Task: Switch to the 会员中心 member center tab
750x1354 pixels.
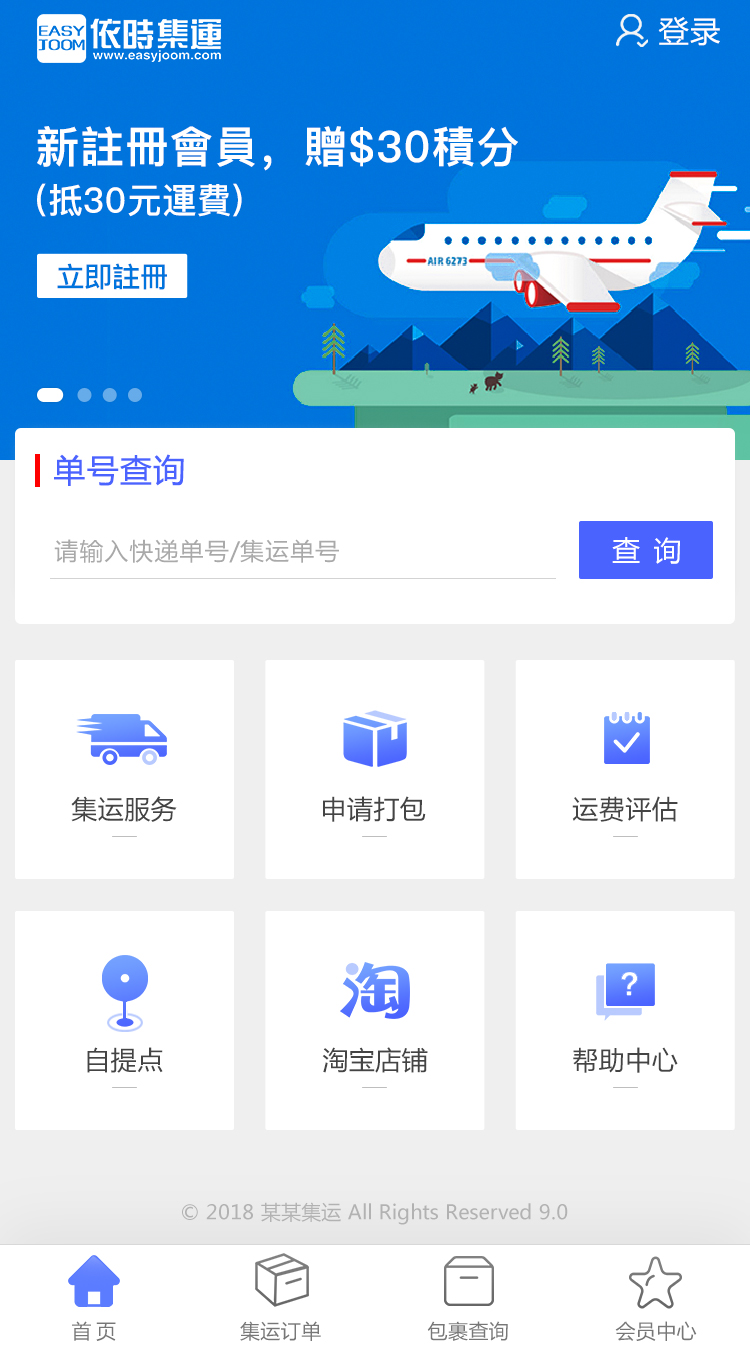Action: coord(655,1299)
